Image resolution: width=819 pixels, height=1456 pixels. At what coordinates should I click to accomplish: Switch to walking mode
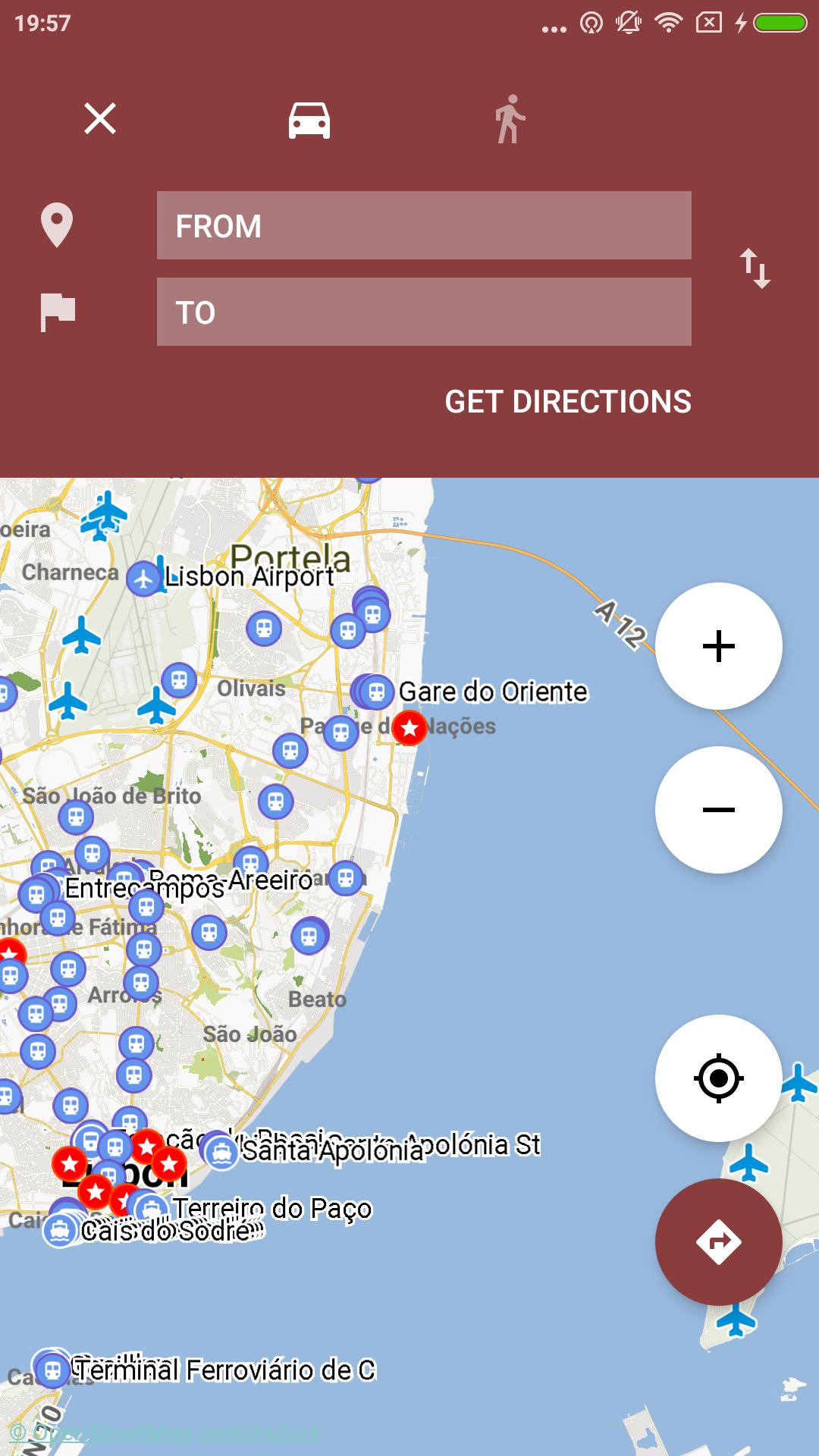tap(510, 119)
